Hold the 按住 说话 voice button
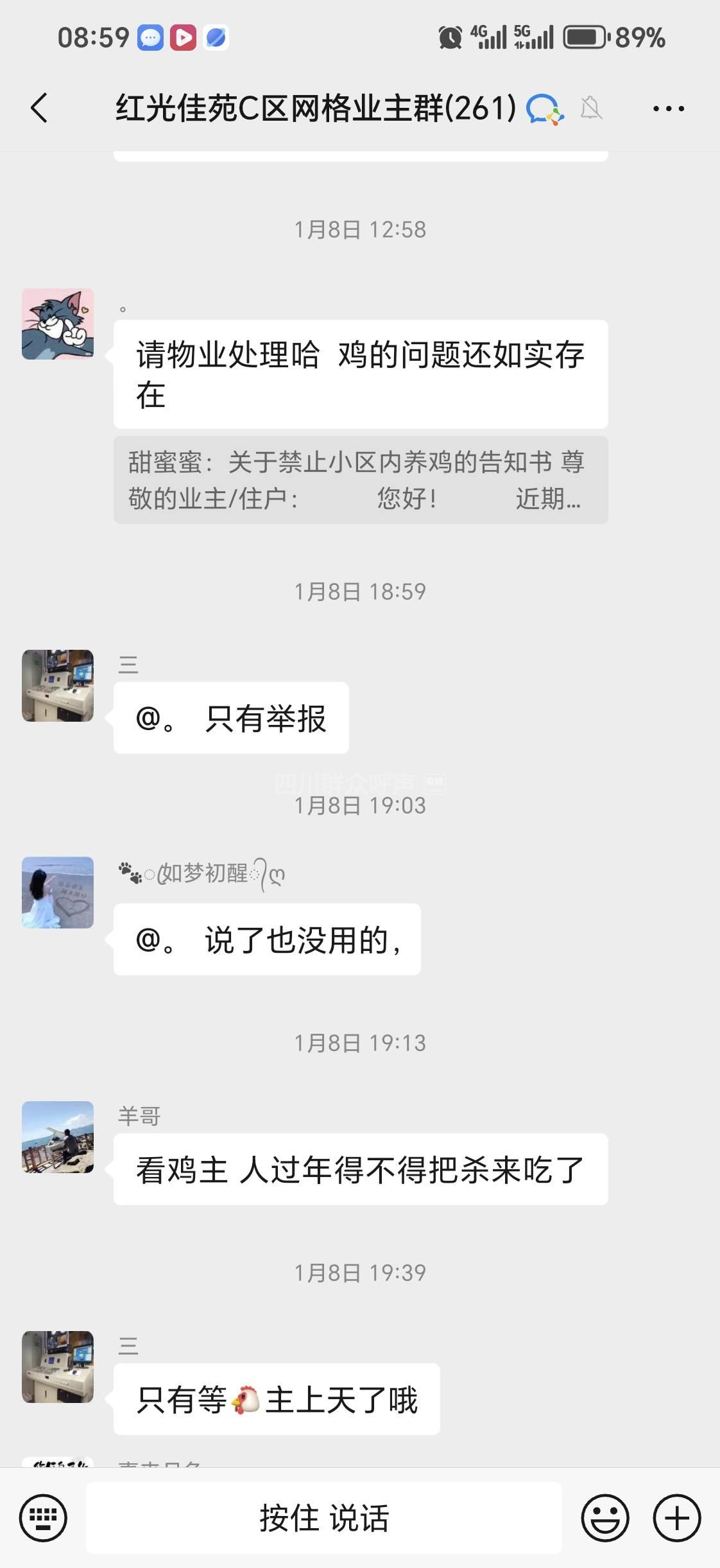 pos(324,1518)
